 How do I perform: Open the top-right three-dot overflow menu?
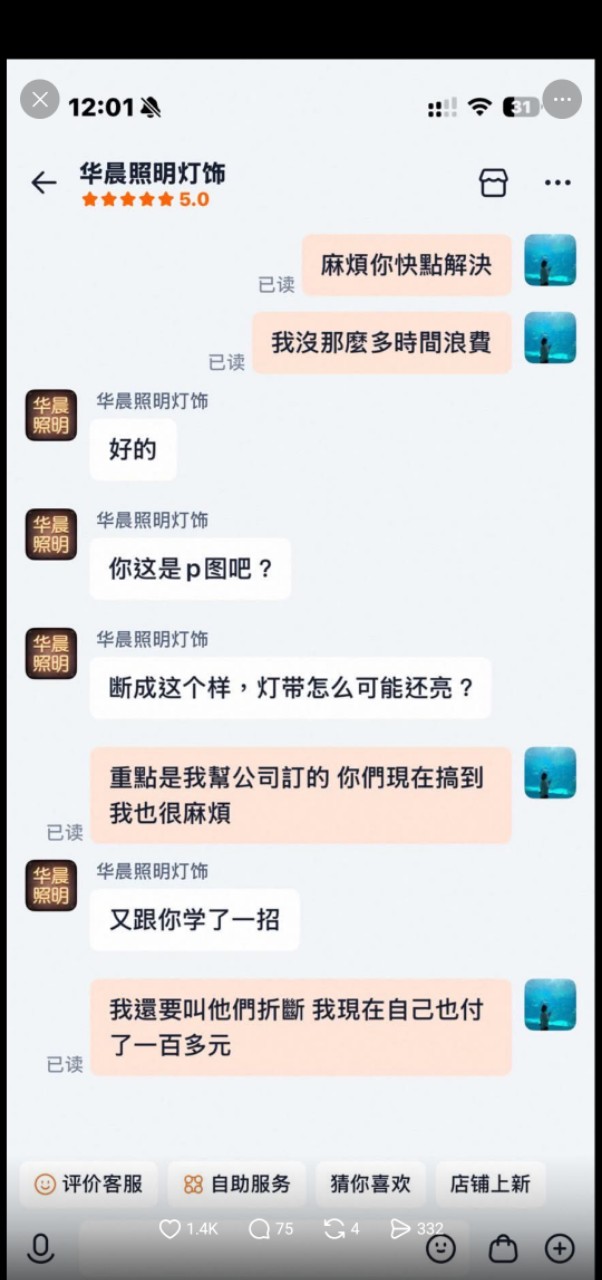pyautogui.click(x=563, y=100)
